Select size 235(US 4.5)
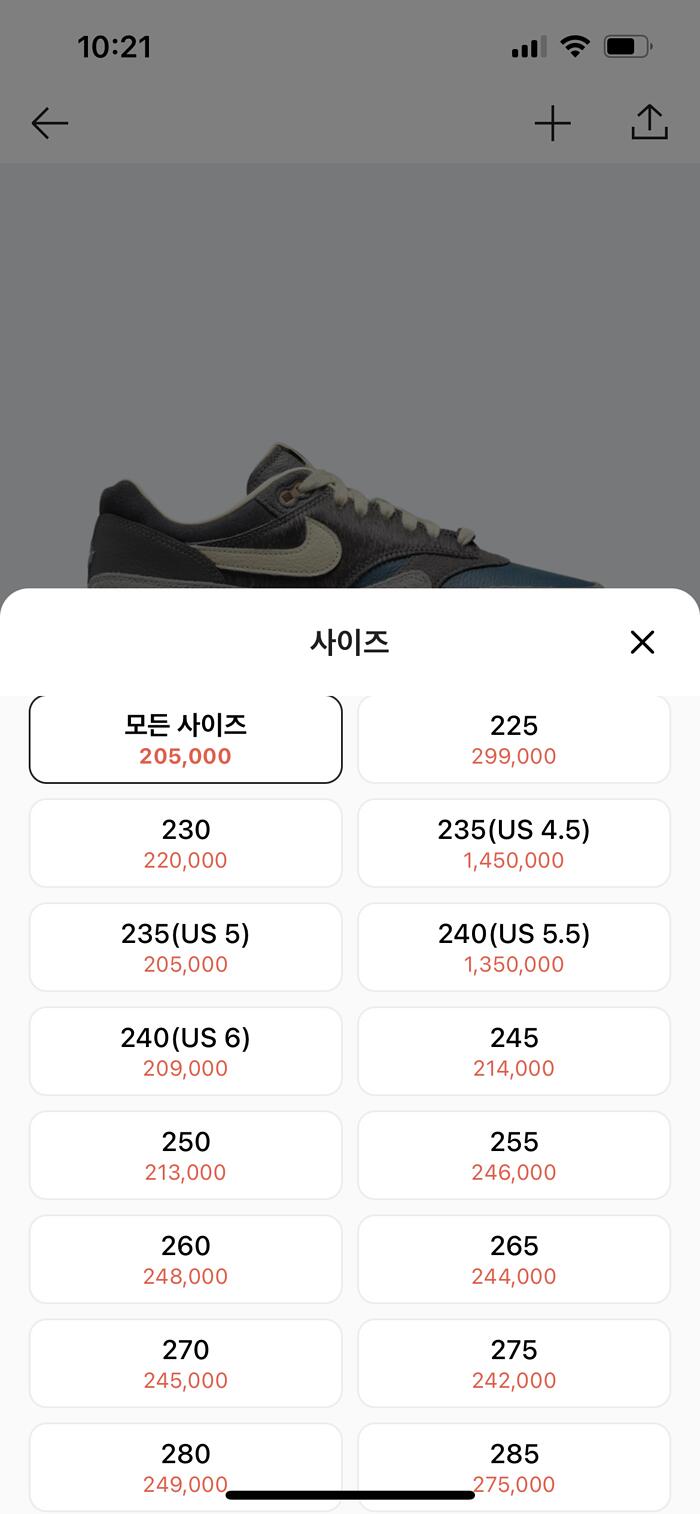This screenshot has height=1514, width=700. [514, 843]
